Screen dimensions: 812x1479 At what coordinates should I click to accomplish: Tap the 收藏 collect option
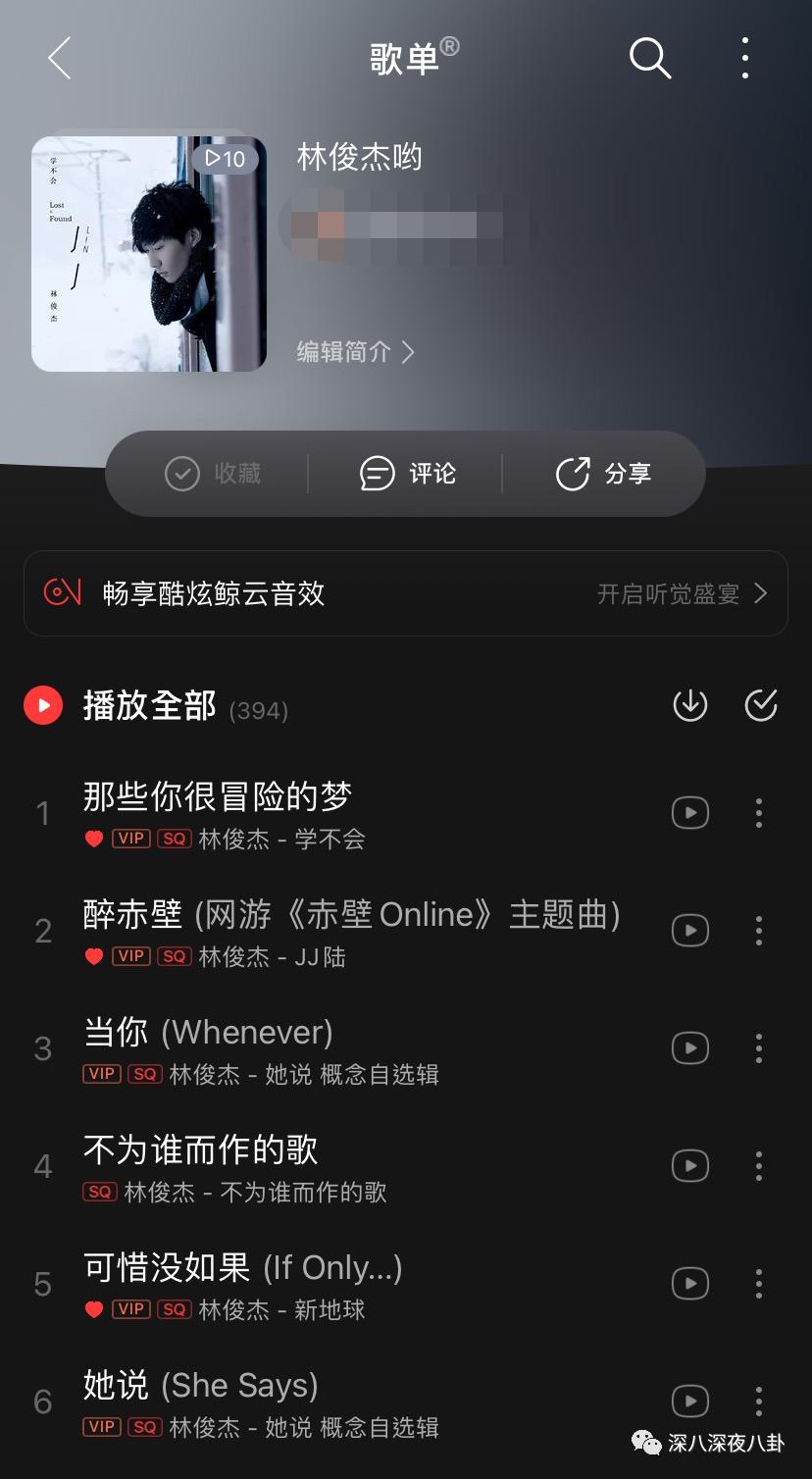[x=218, y=474]
